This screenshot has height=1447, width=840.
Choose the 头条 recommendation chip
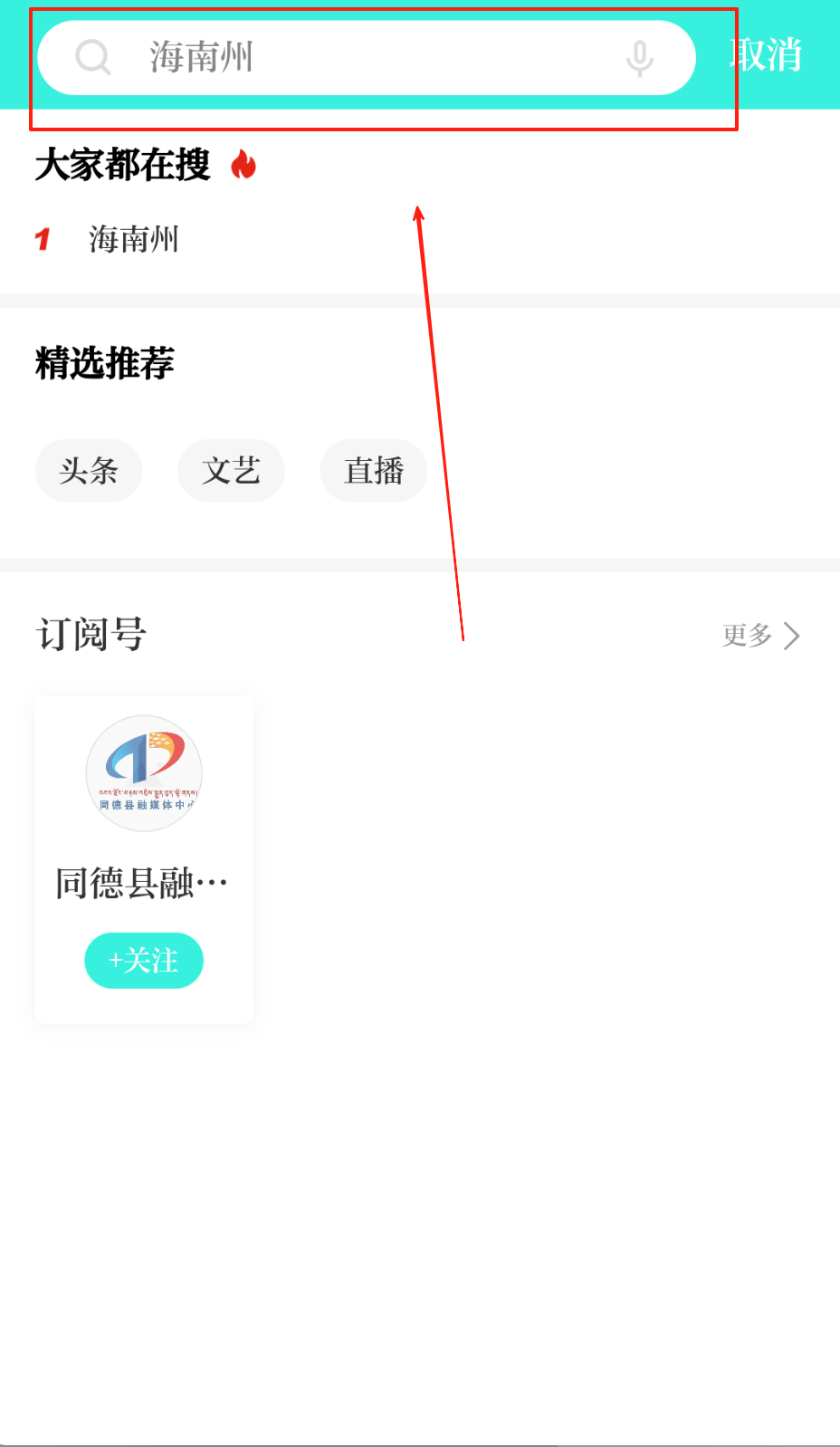coord(89,471)
